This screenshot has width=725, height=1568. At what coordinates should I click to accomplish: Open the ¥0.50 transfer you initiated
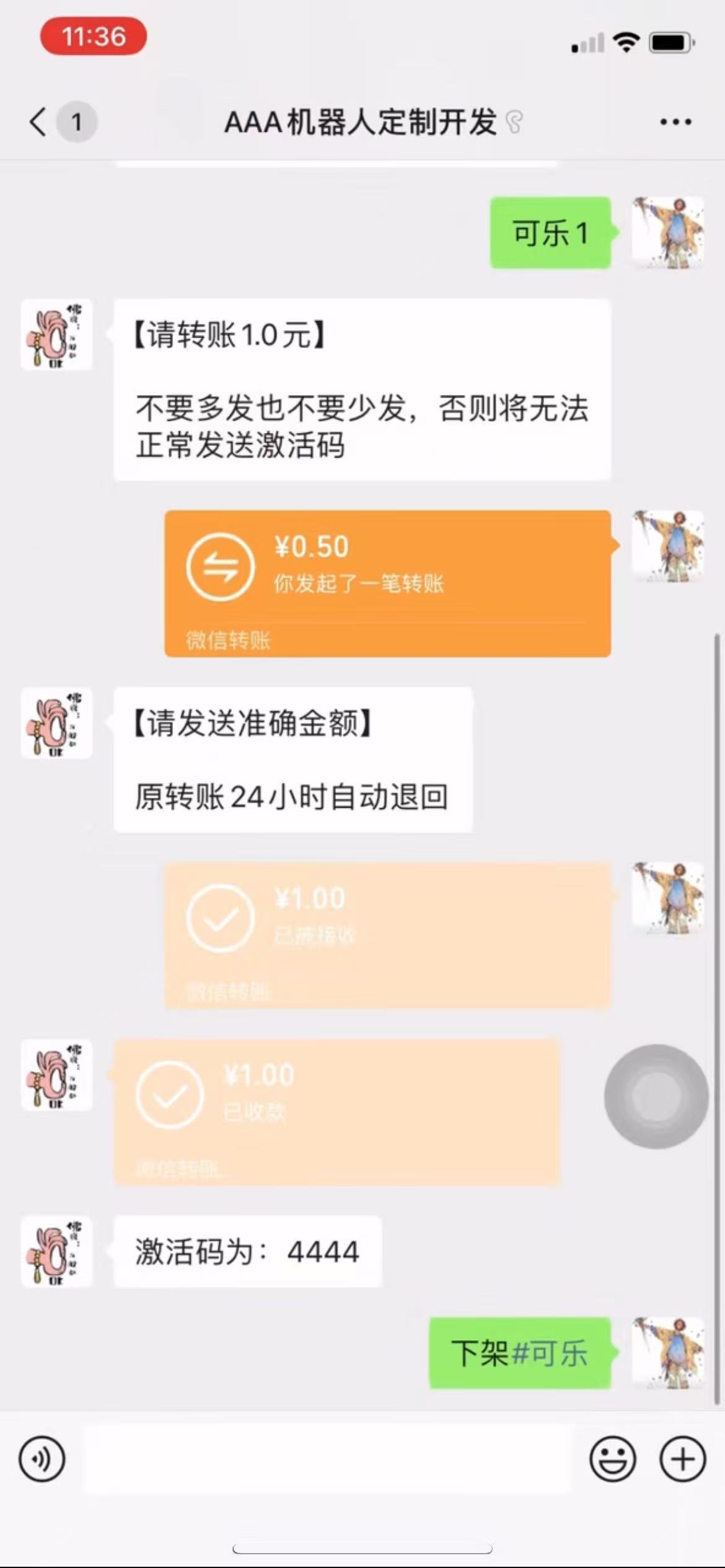tap(387, 582)
